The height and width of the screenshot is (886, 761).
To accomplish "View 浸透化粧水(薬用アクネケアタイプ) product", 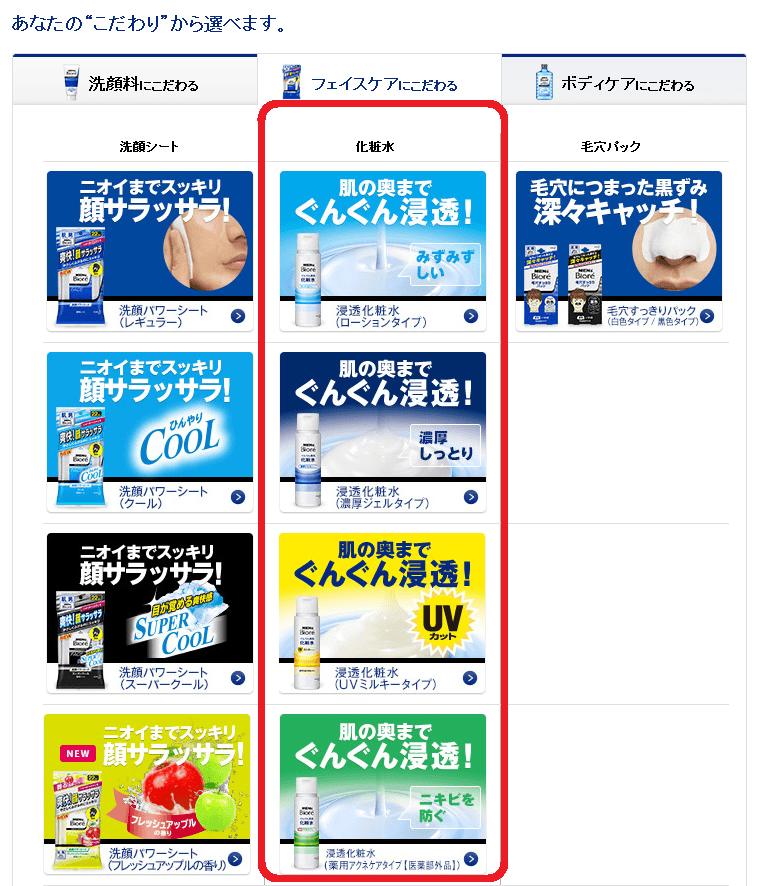I will click(x=383, y=793).
